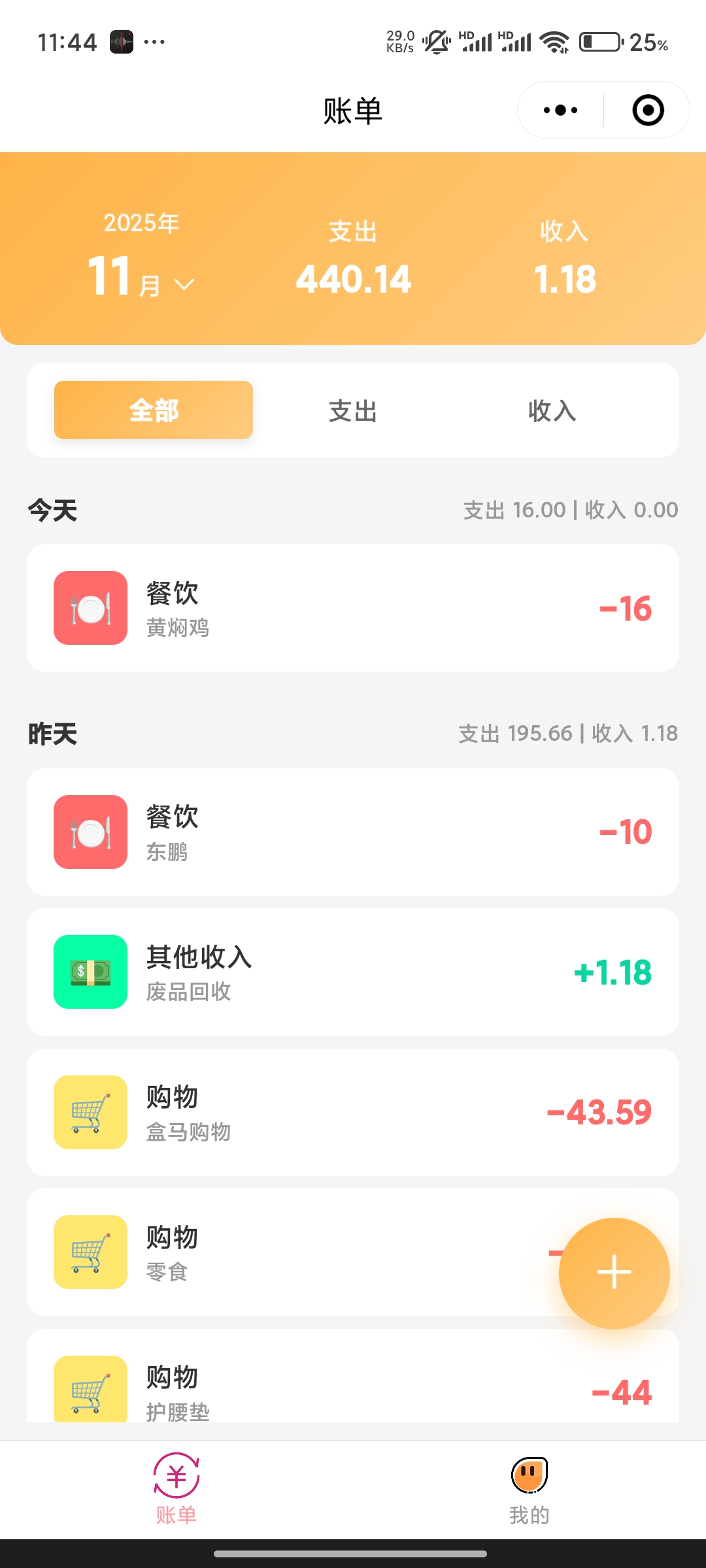
Task: Open the 黄焖鸡 expense record
Action: coord(353,607)
